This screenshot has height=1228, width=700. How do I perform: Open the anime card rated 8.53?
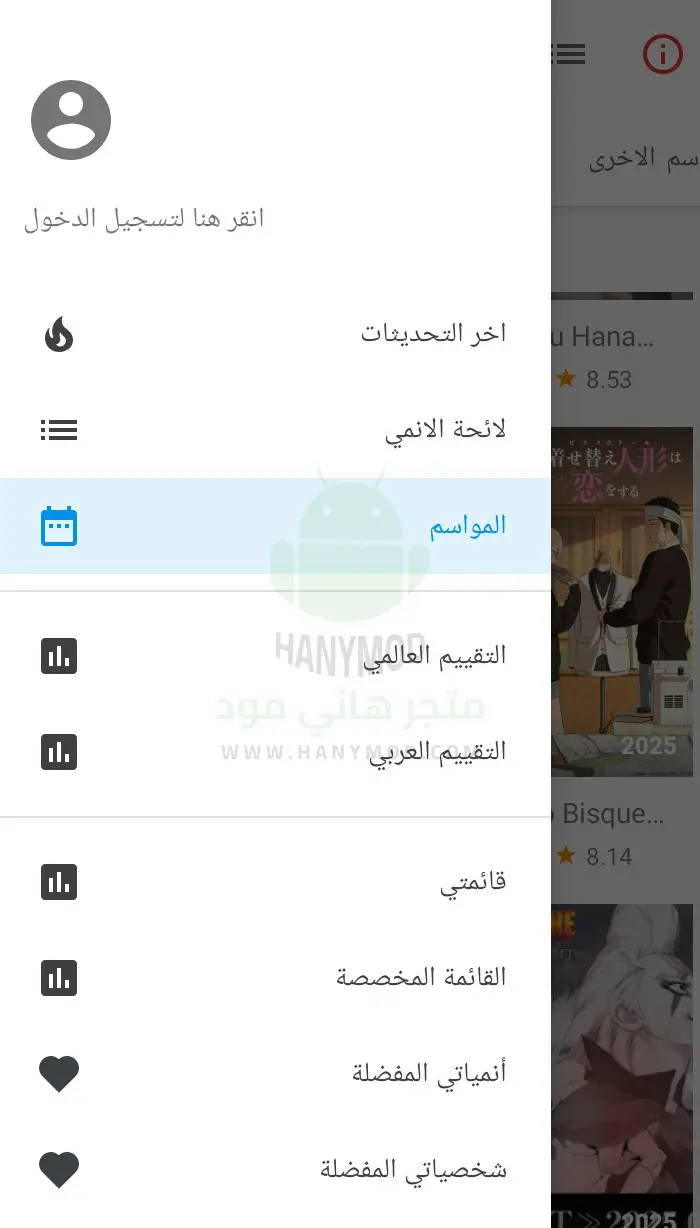click(622, 346)
